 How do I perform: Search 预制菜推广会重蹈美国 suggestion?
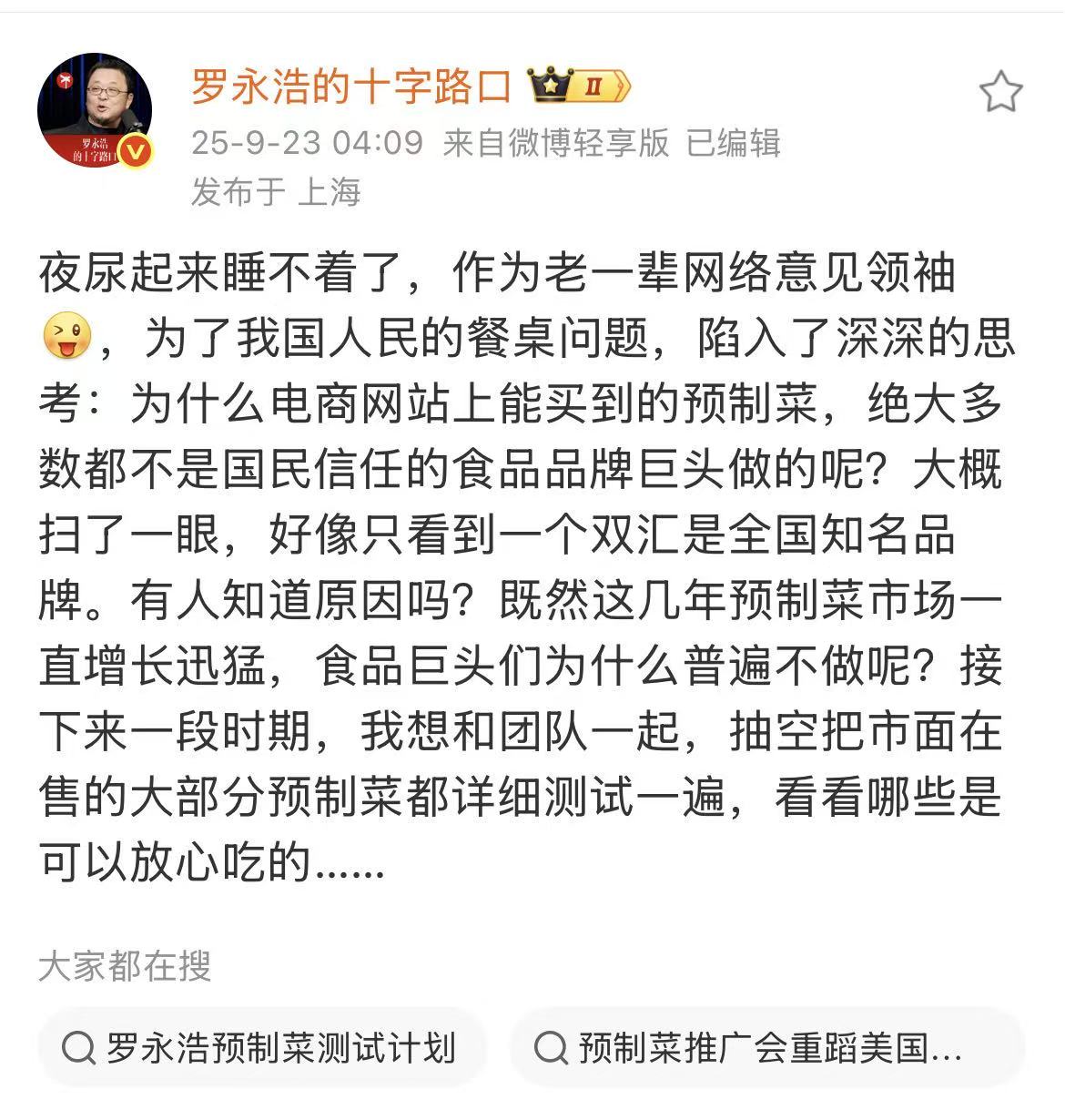(x=767, y=1048)
